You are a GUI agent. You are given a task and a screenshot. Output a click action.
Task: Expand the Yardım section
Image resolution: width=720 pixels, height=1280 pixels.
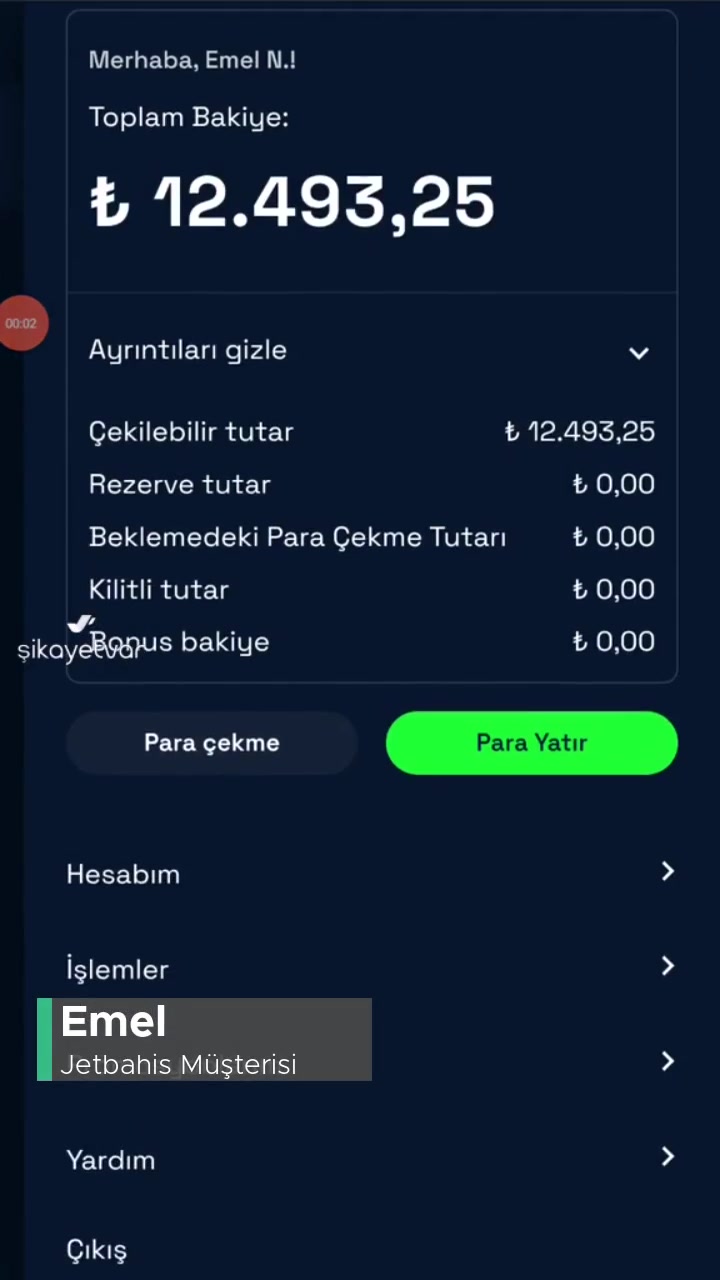[110, 1160]
